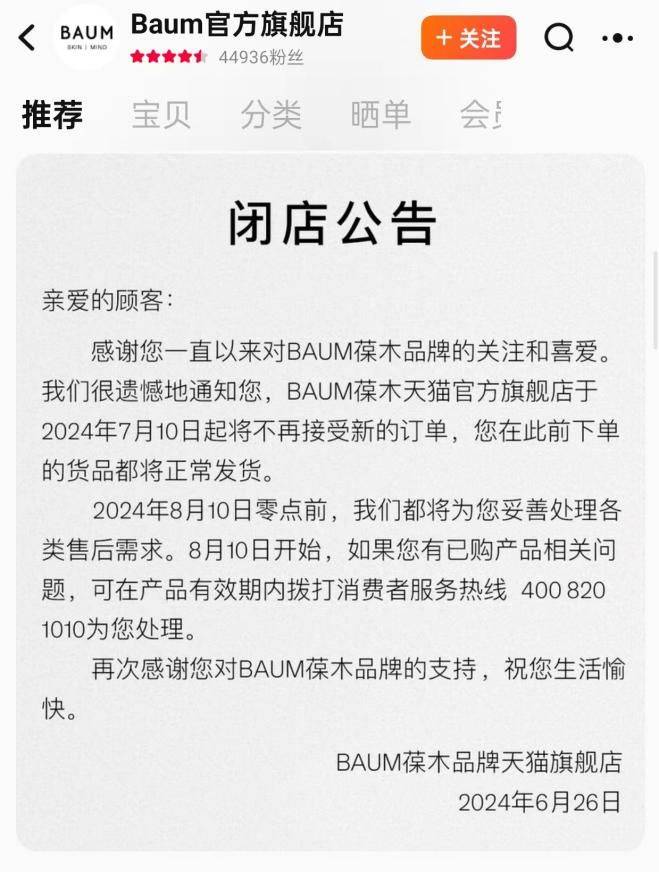Open the store search icon
This screenshot has height=872, width=659.
coord(559,38)
